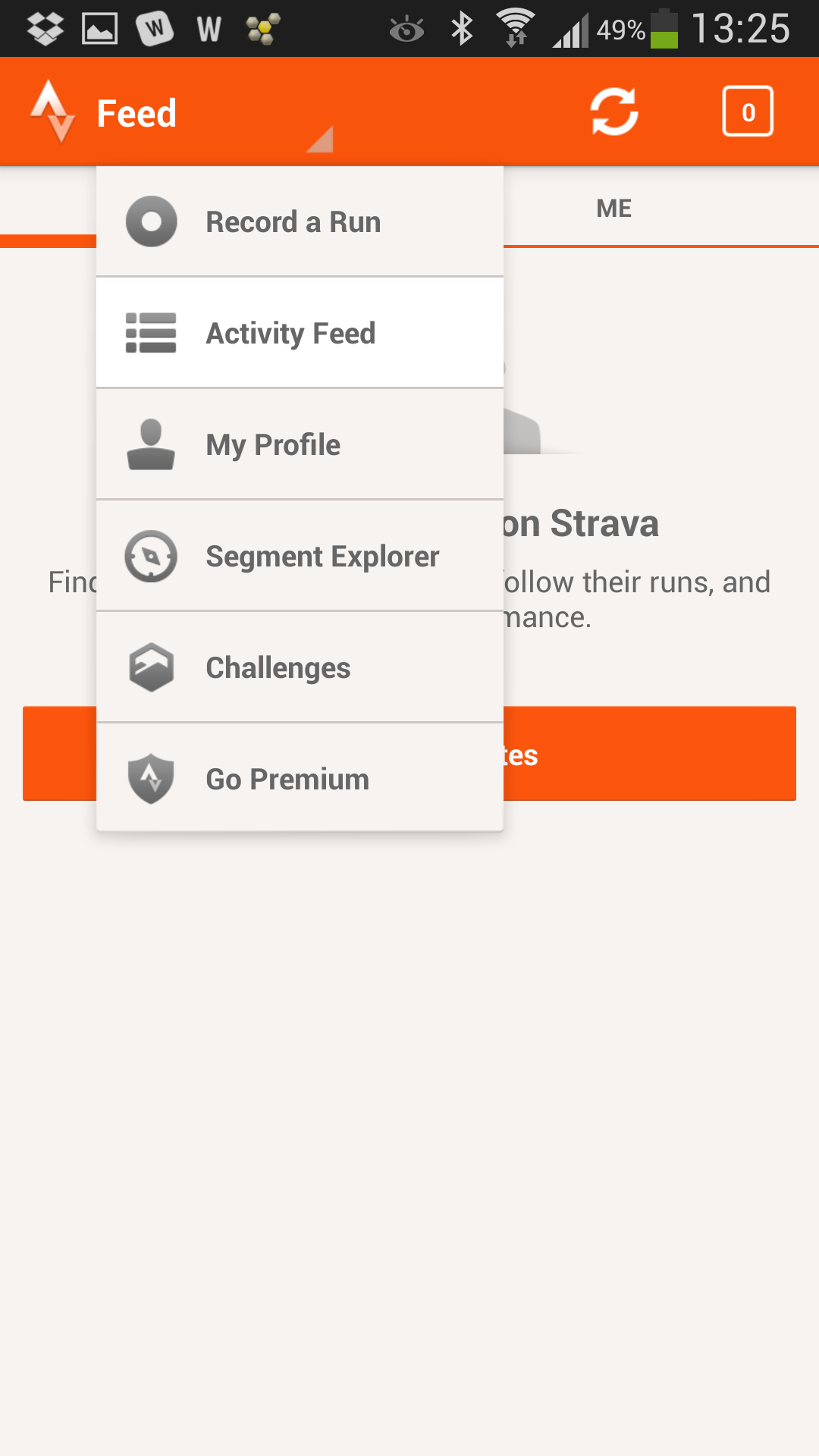
Task: Tap the Strava logo in the header
Action: [52, 111]
